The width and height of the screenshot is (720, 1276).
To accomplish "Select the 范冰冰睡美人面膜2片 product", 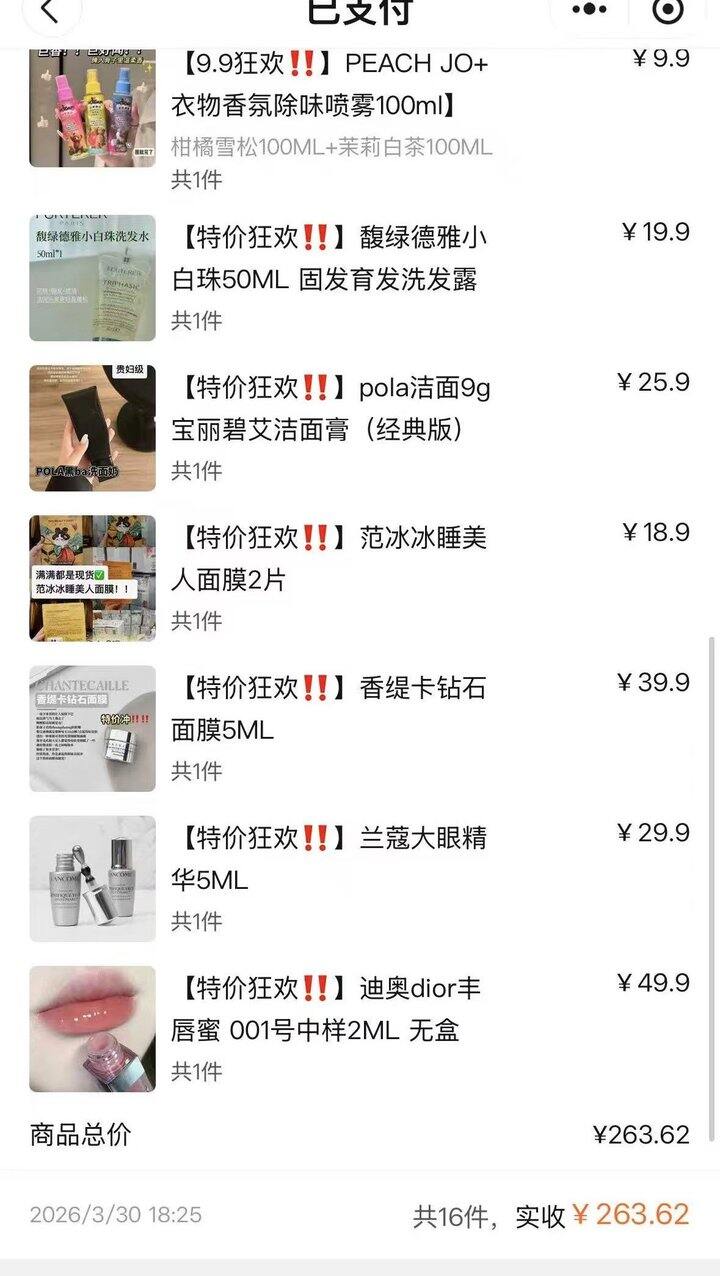I will pyautogui.click(x=328, y=558).
